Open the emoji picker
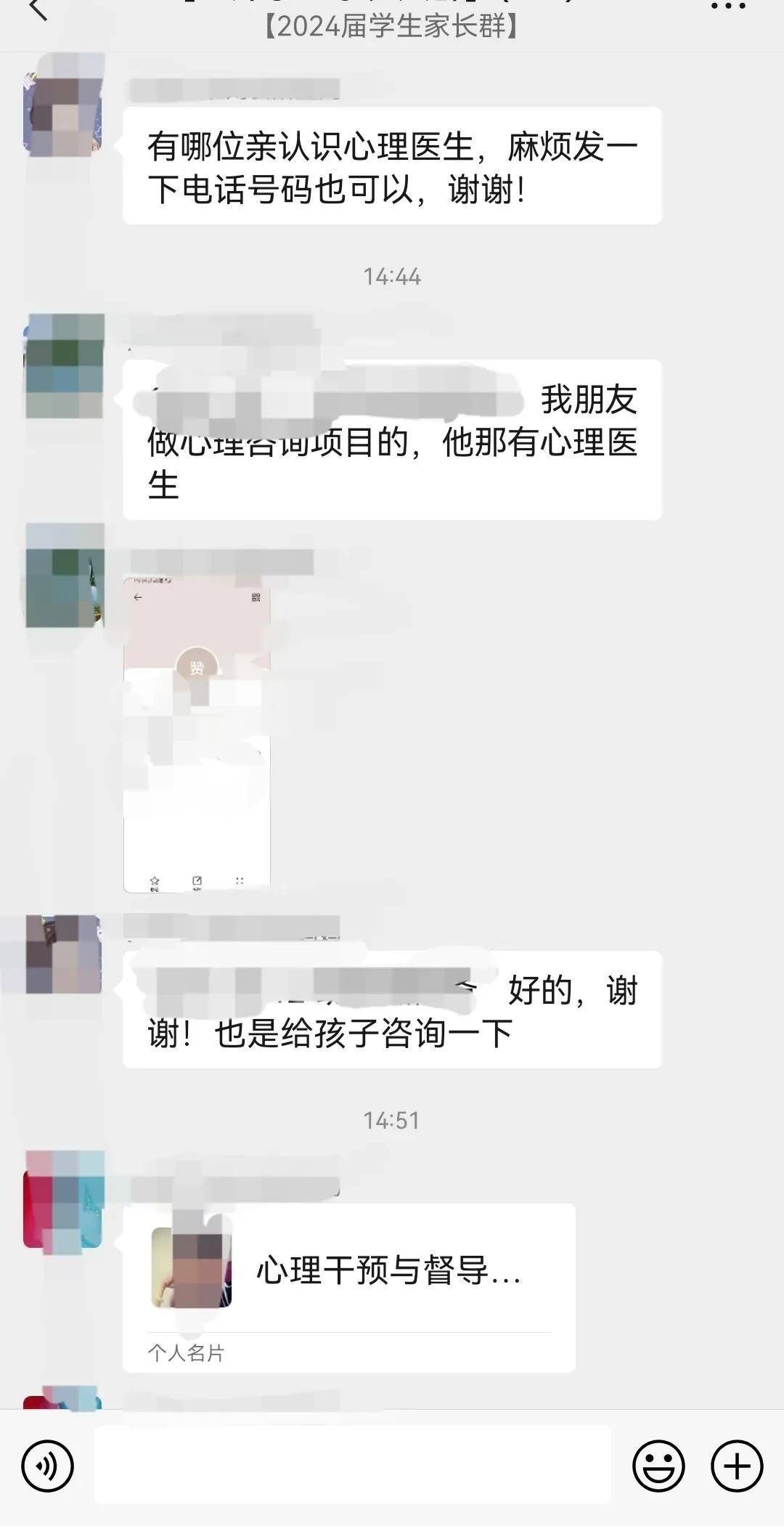This screenshot has width=784, height=1526. pos(658,1466)
